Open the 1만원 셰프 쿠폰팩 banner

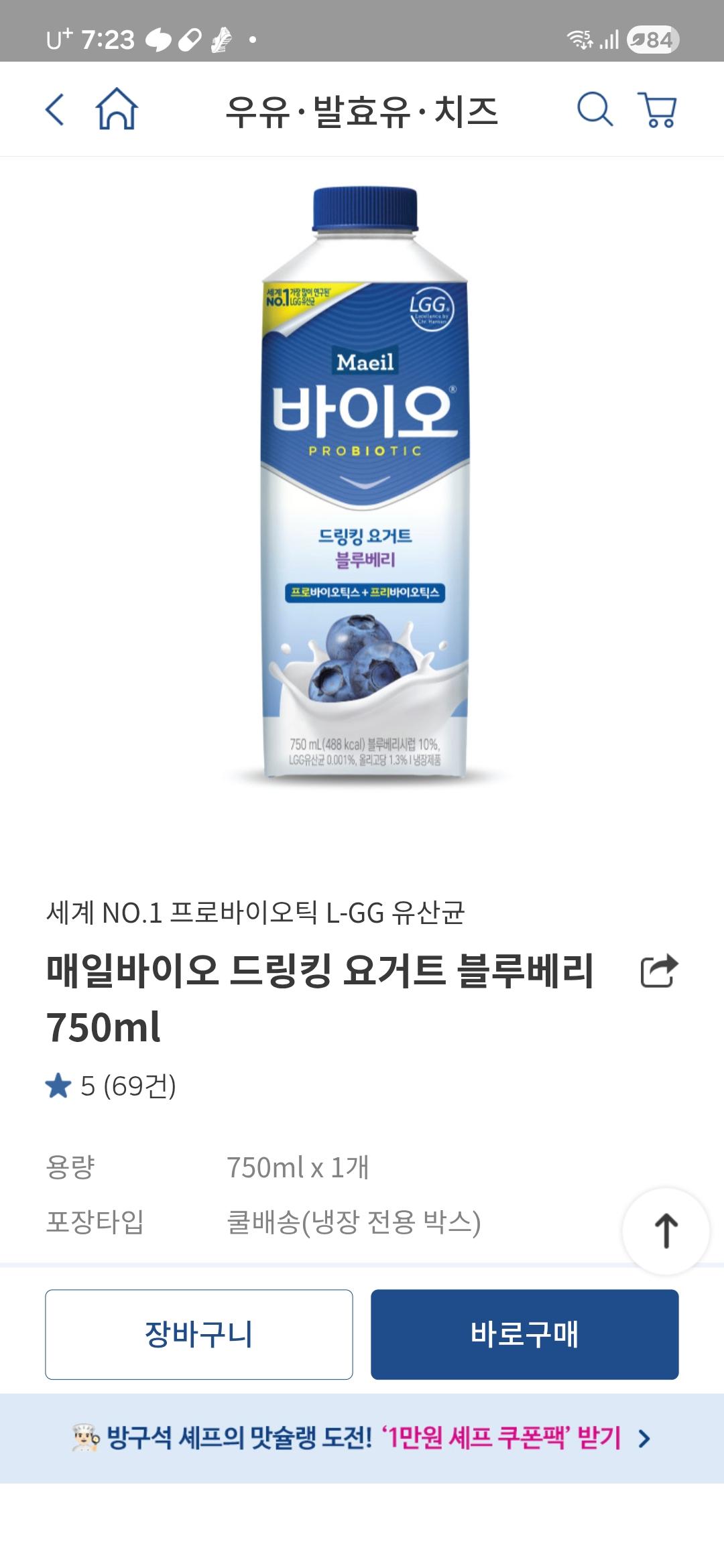362,1438
